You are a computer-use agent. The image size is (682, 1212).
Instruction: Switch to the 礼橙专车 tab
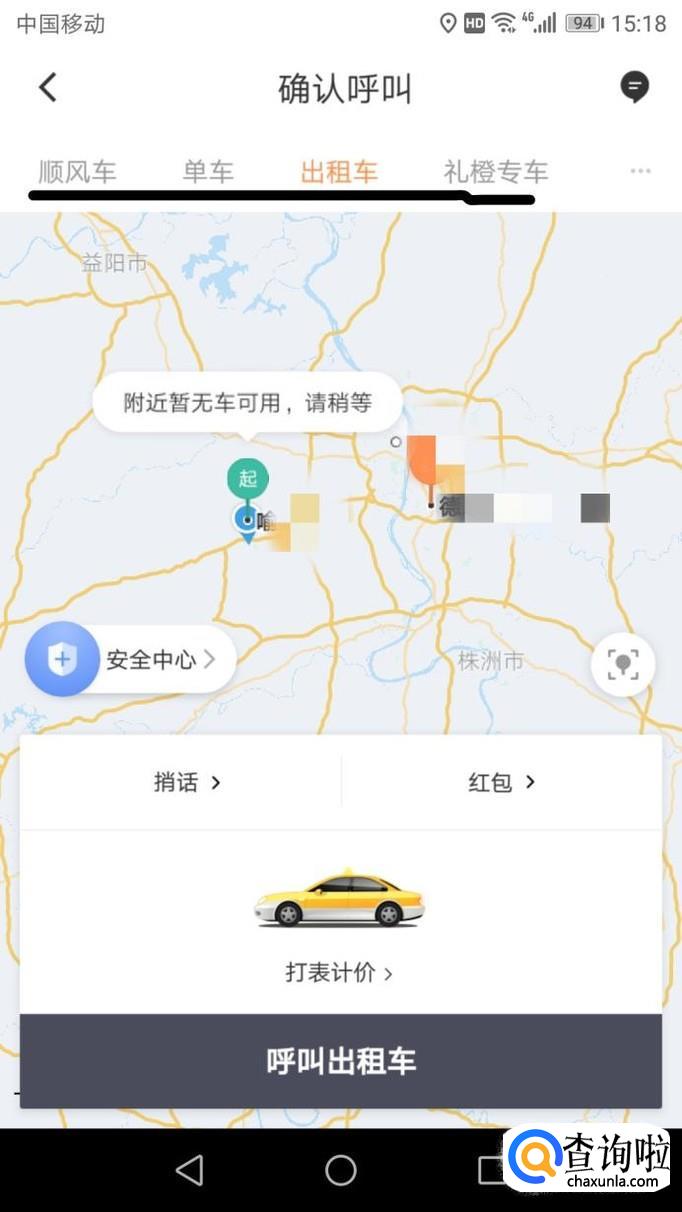tap(495, 172)
